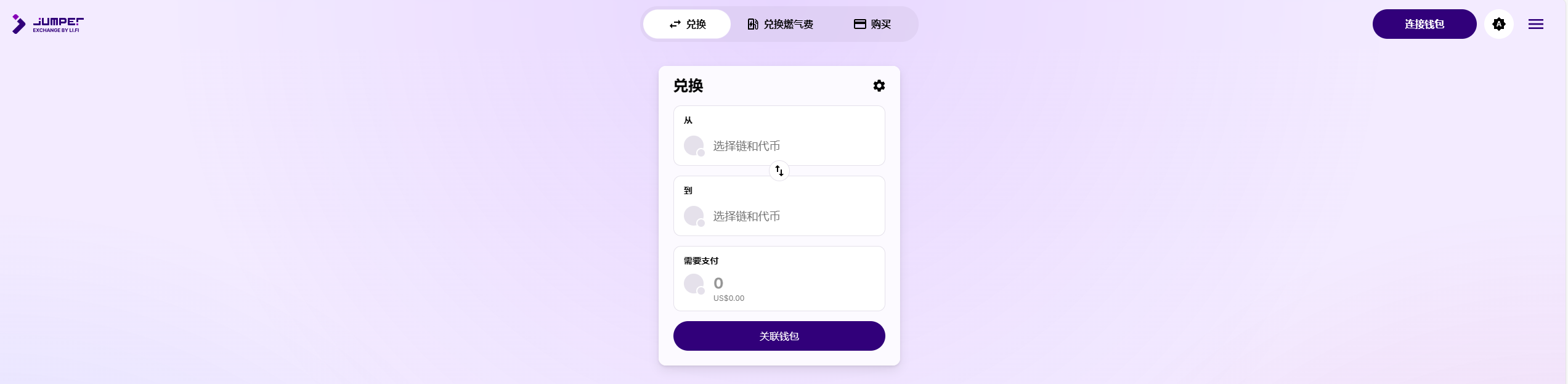Open the Jumper Exchange home logo
The height and width of the screenshot is (384, 1568).
coord(48,24)
